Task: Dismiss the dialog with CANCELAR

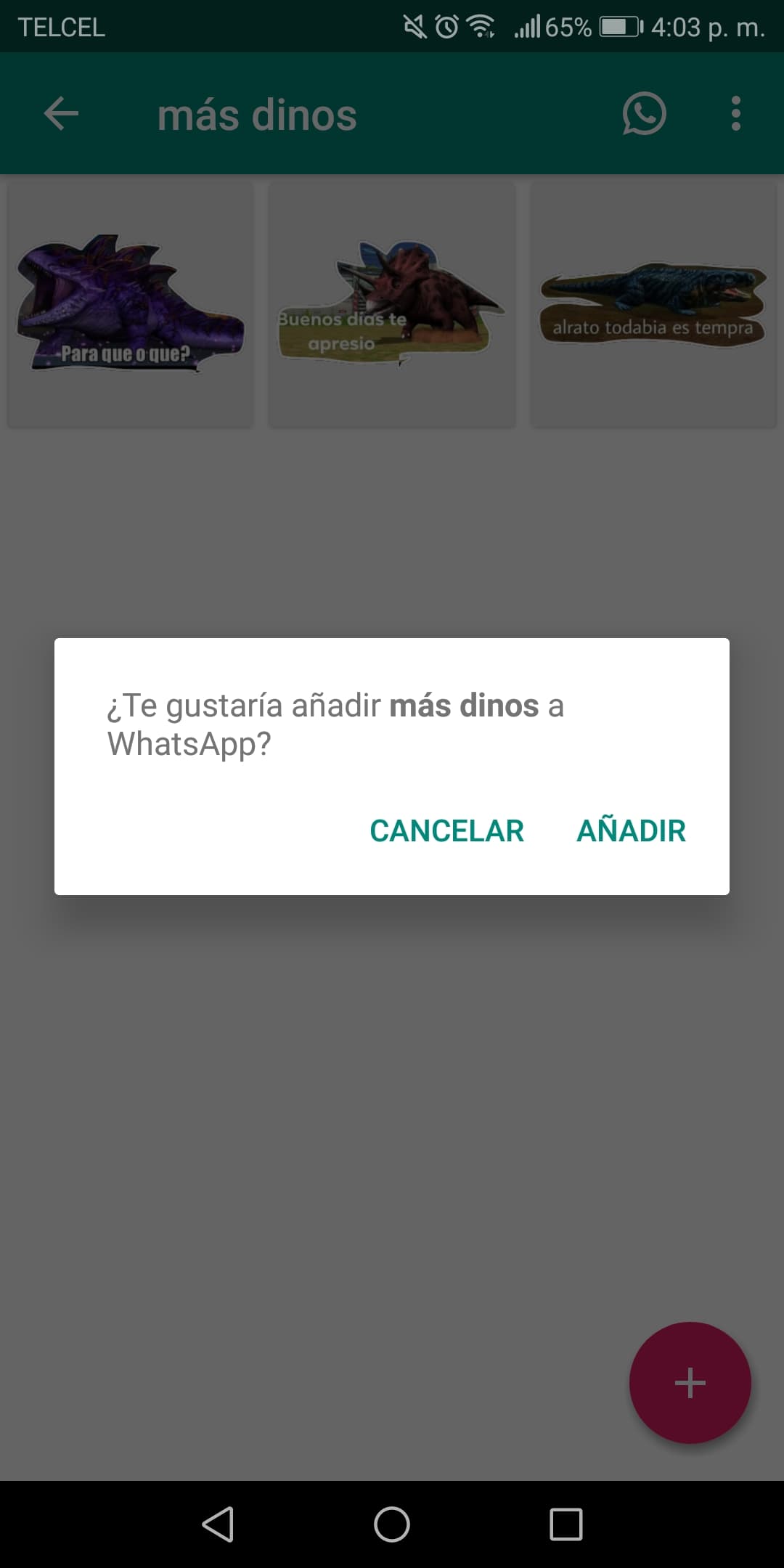Action: 446,830
